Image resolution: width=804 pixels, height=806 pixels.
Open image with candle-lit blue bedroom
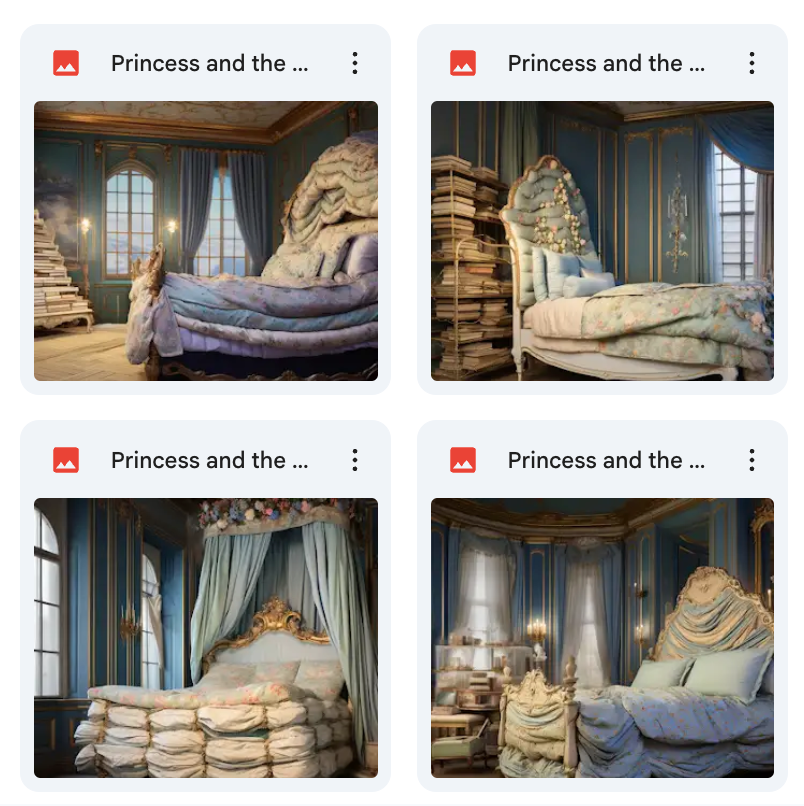[x=602, y=638]
